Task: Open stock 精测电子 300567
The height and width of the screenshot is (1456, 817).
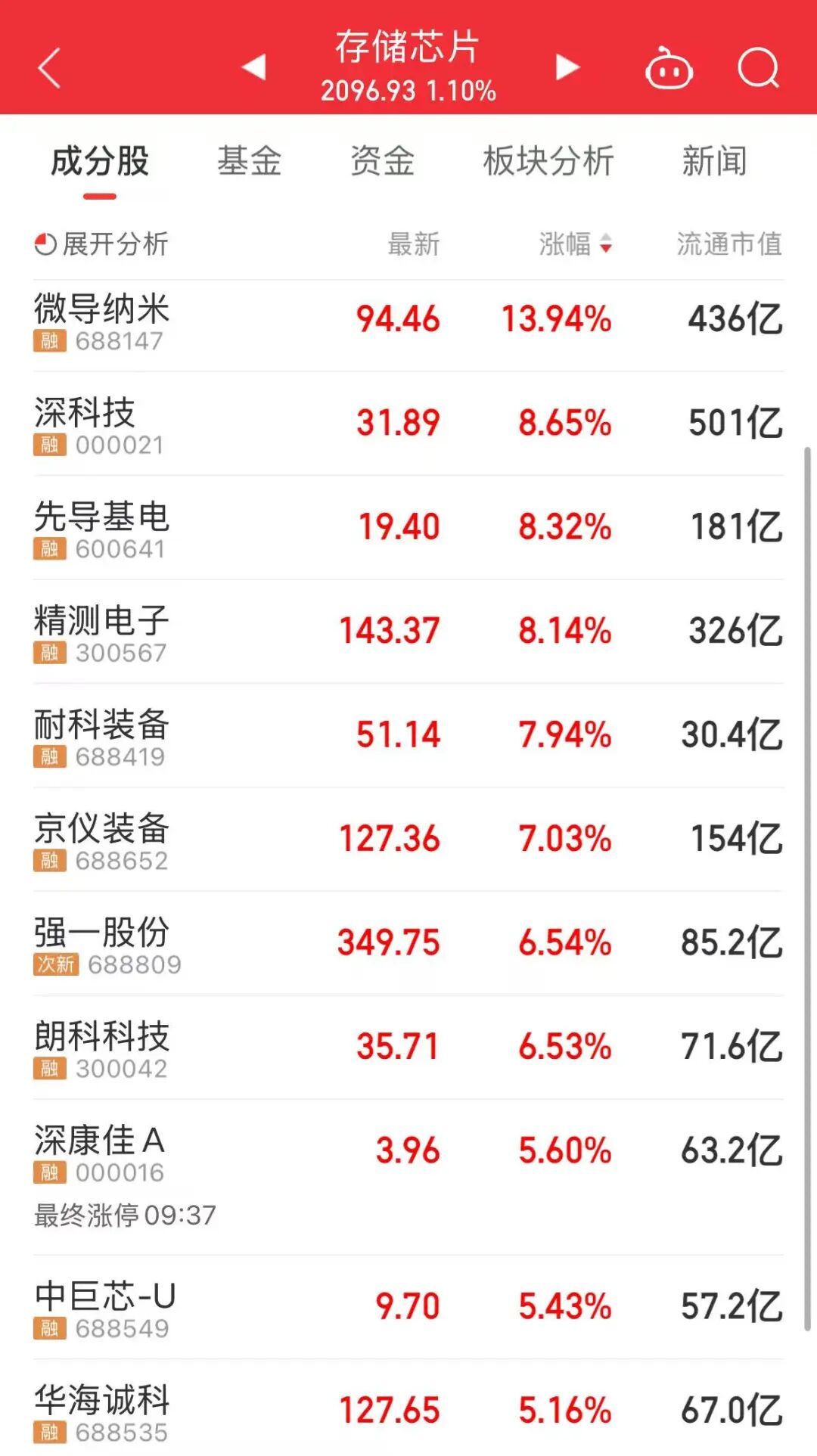Action: [408, 632]
